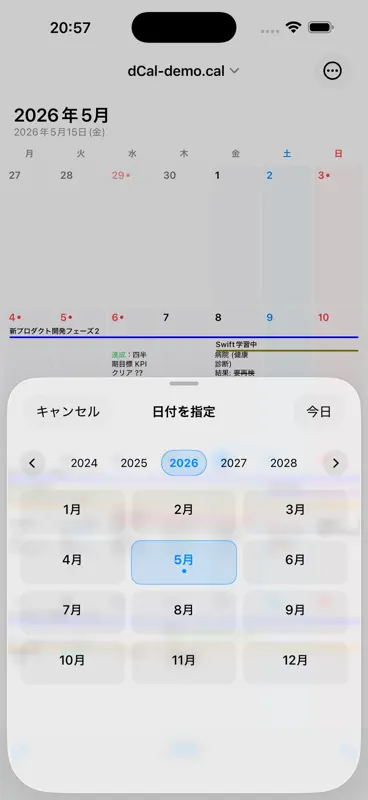Pick 1月 in the month grid
The width and height of the screenshot is (368, 800).
click(72, 510)
